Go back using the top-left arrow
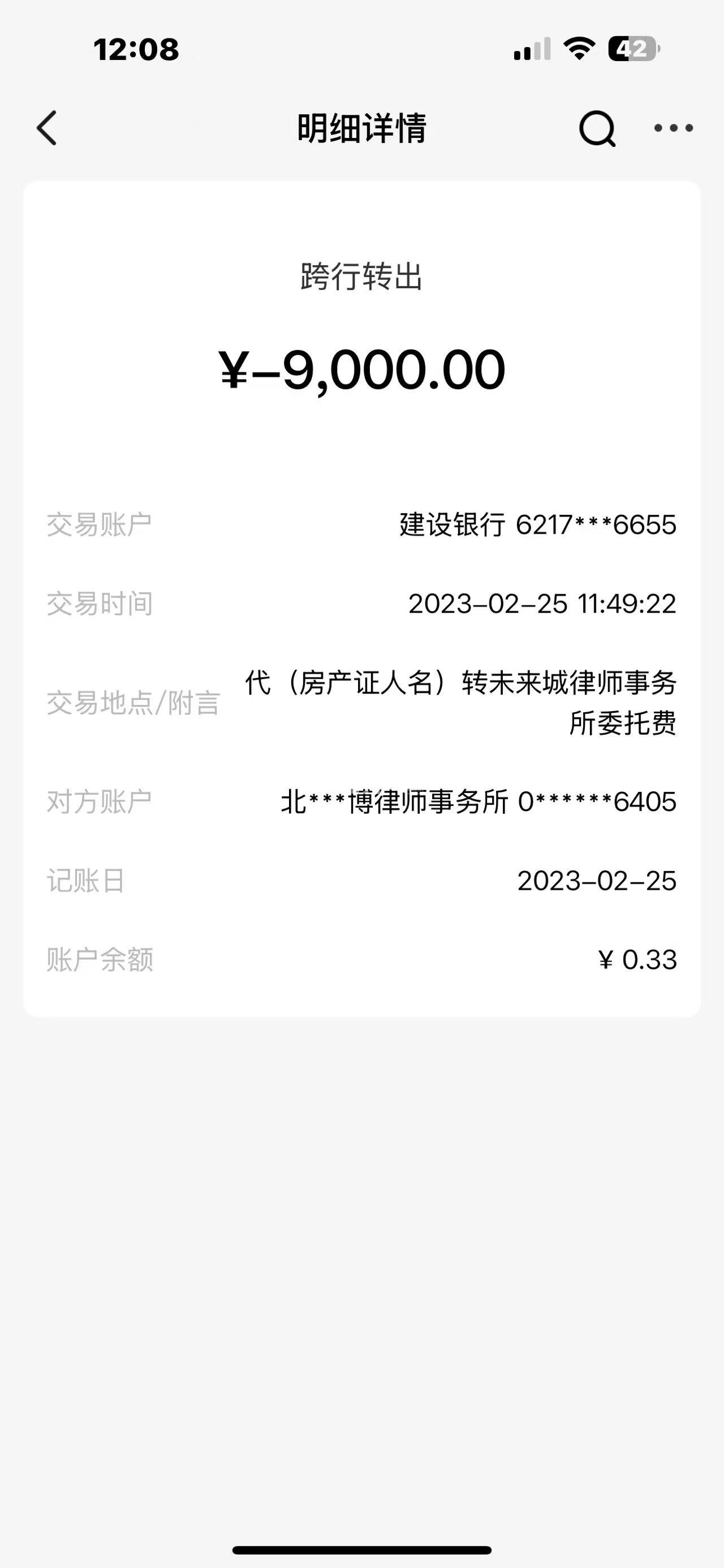Image resolution: width=724 pixels, height=1568 pixels. [47, 128]
